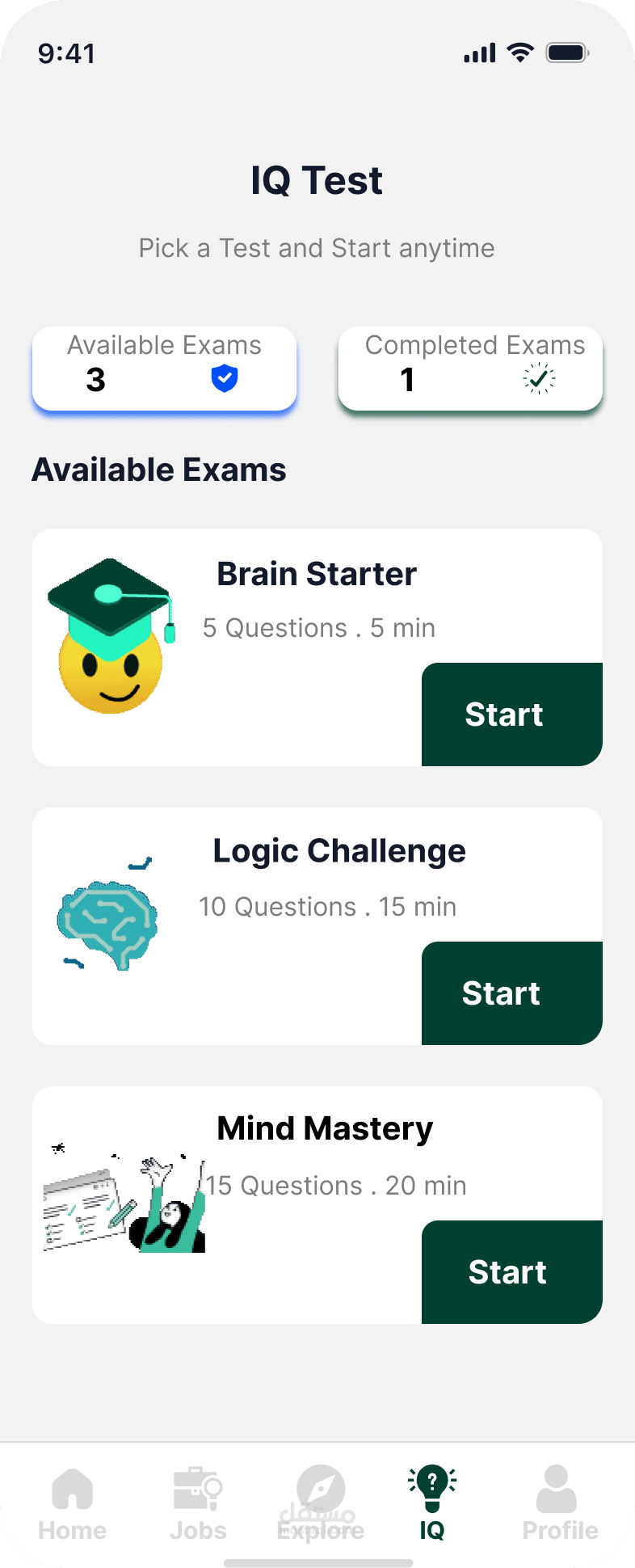
Task: View the Completed Exams card
Action: coord(470,369)
